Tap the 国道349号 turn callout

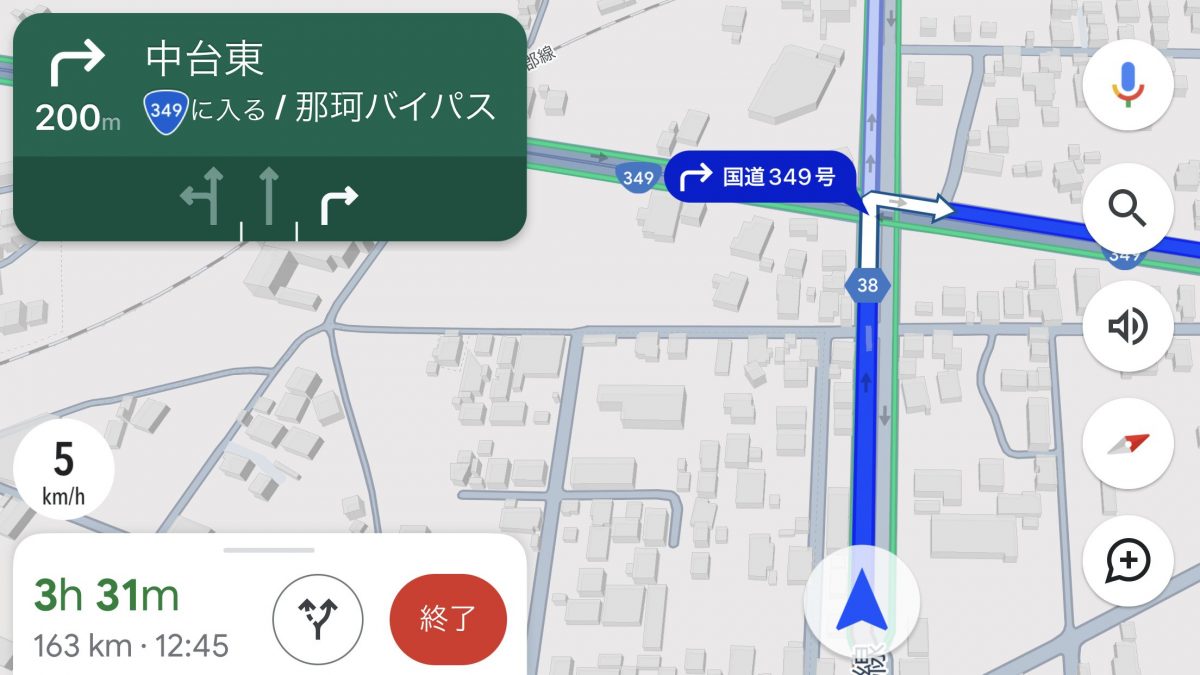click(x=760, y=178)
